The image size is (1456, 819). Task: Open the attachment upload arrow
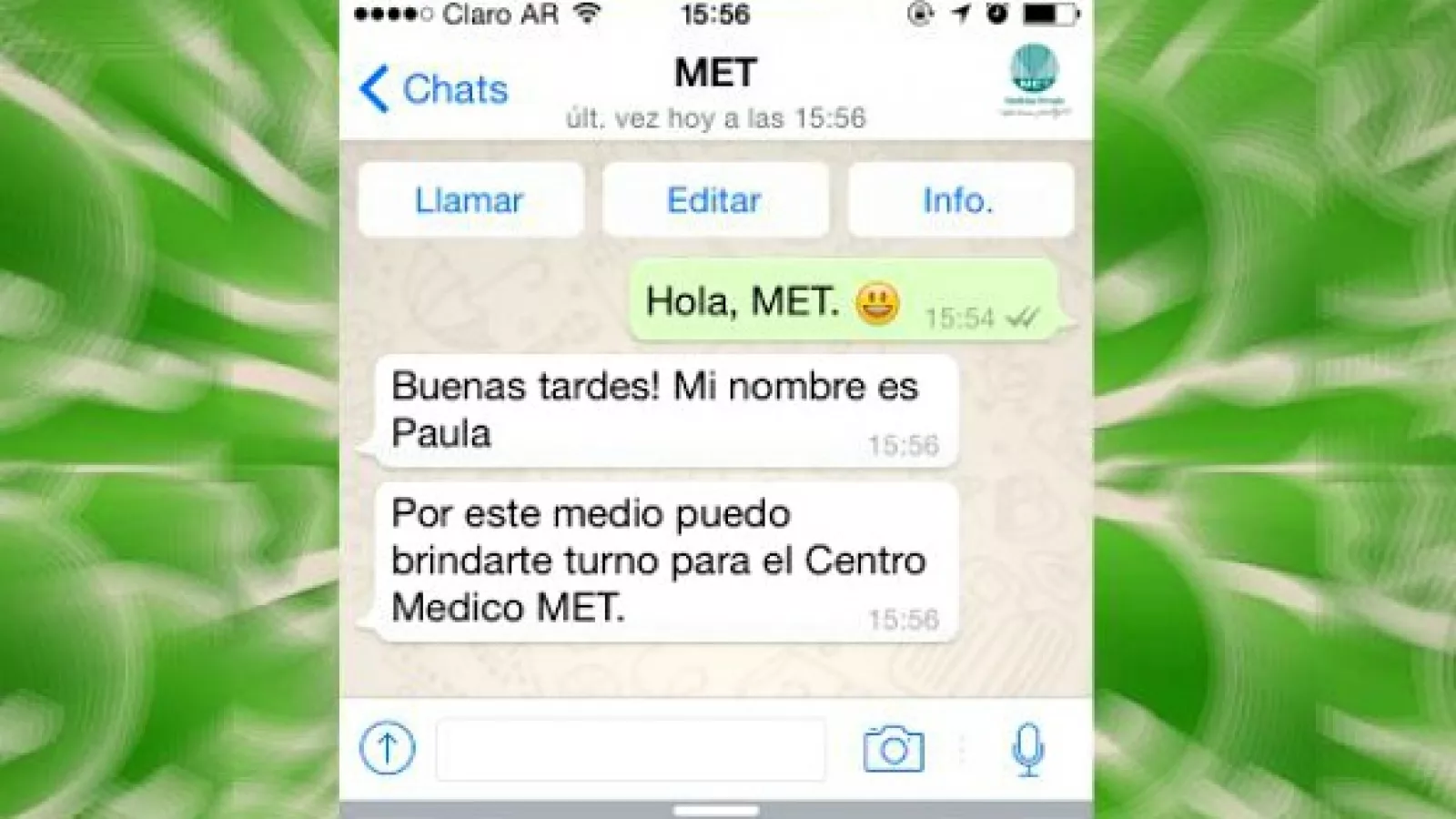tap(388, 748)
